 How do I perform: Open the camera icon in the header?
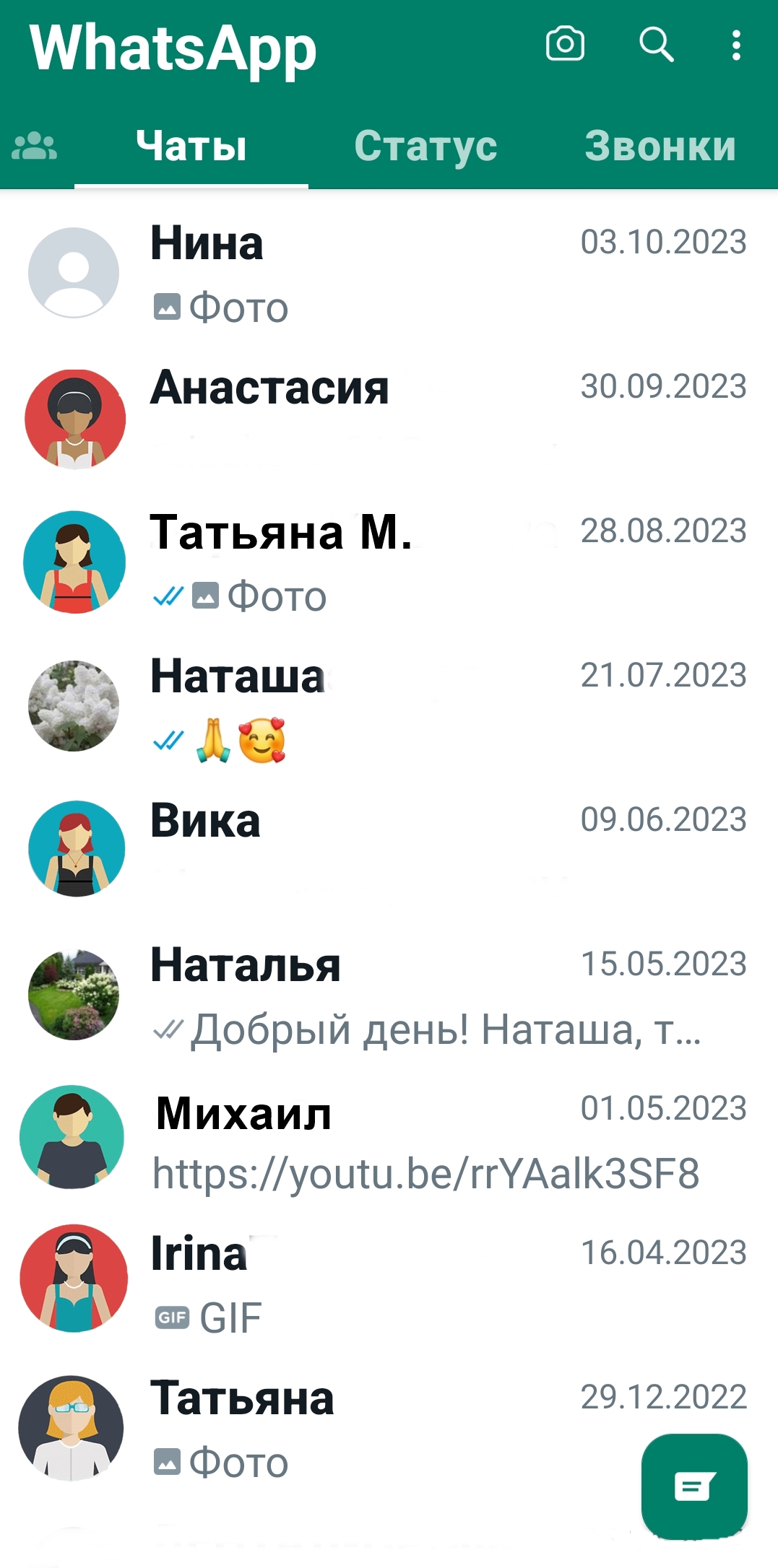point(565,45)
